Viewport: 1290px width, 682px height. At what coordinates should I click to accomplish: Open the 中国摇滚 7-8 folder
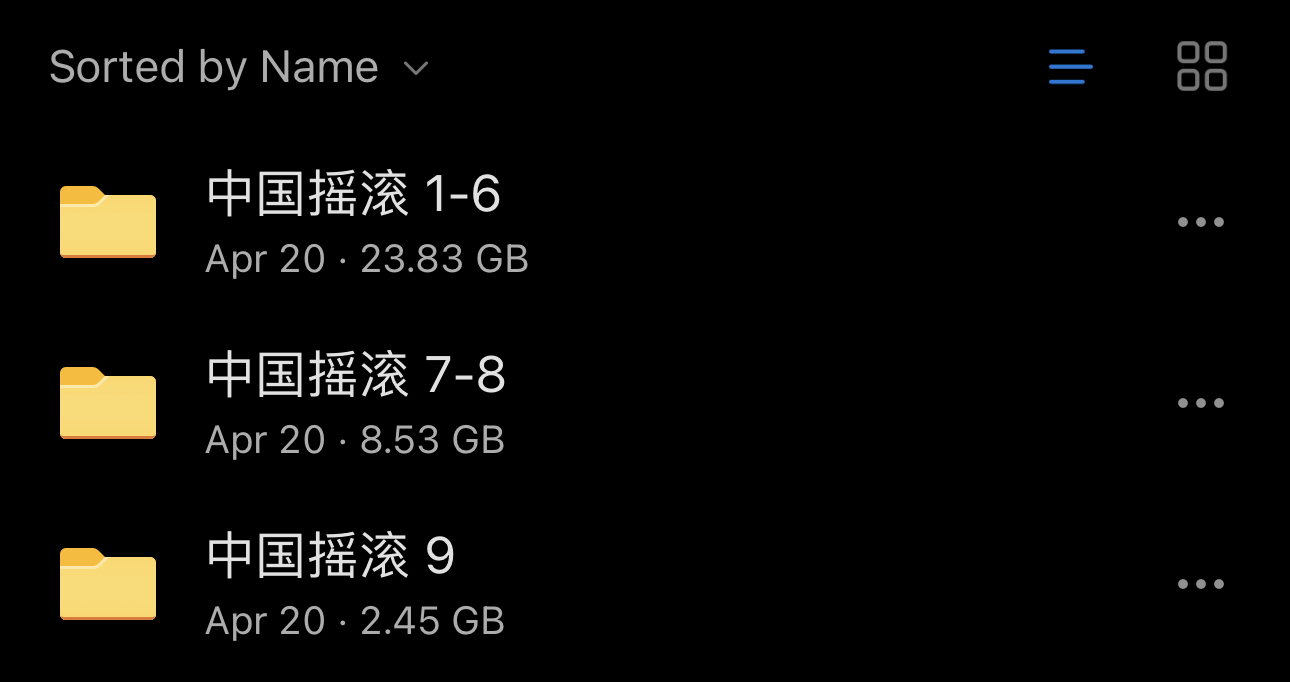coord(356,376)
